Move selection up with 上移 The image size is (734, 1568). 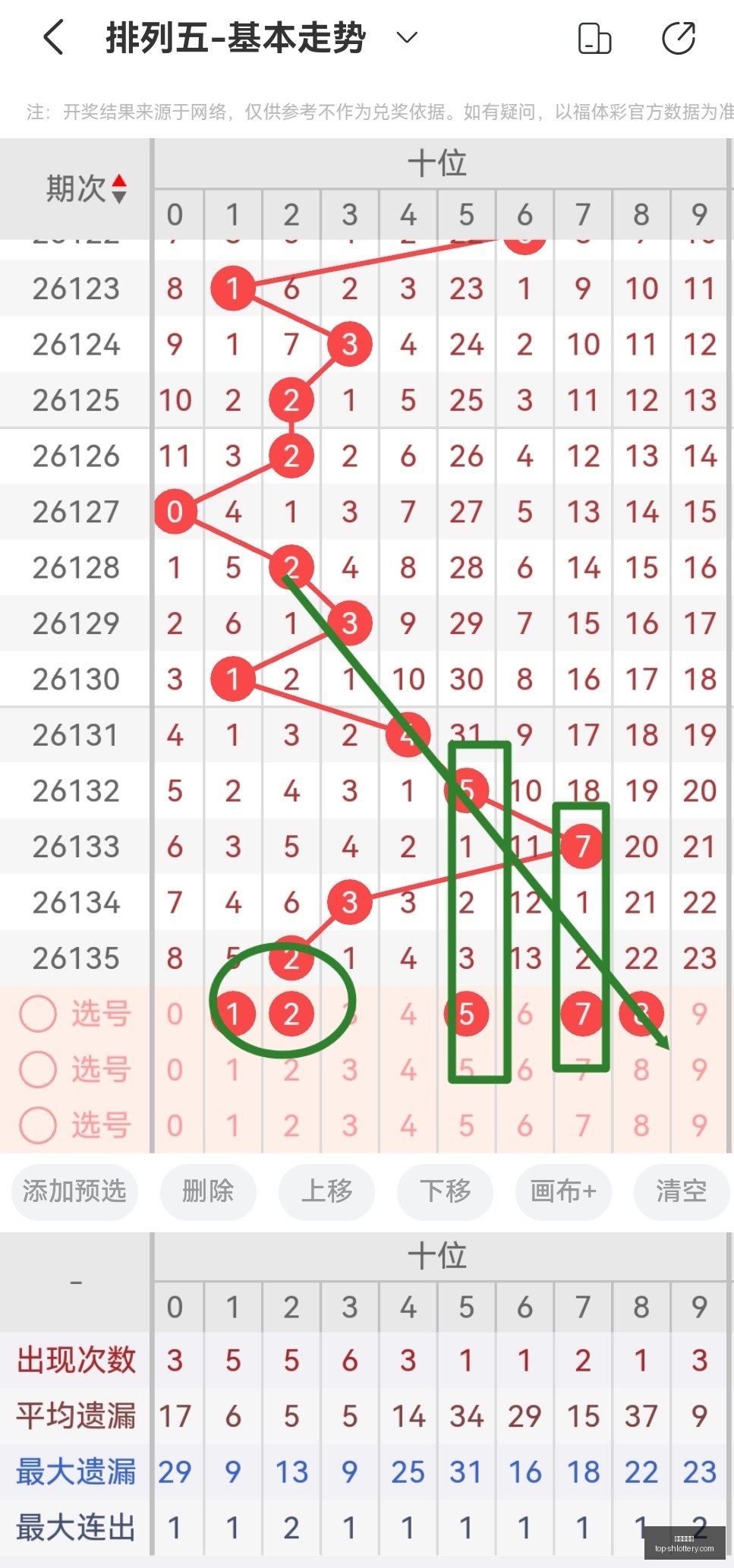326,1191
